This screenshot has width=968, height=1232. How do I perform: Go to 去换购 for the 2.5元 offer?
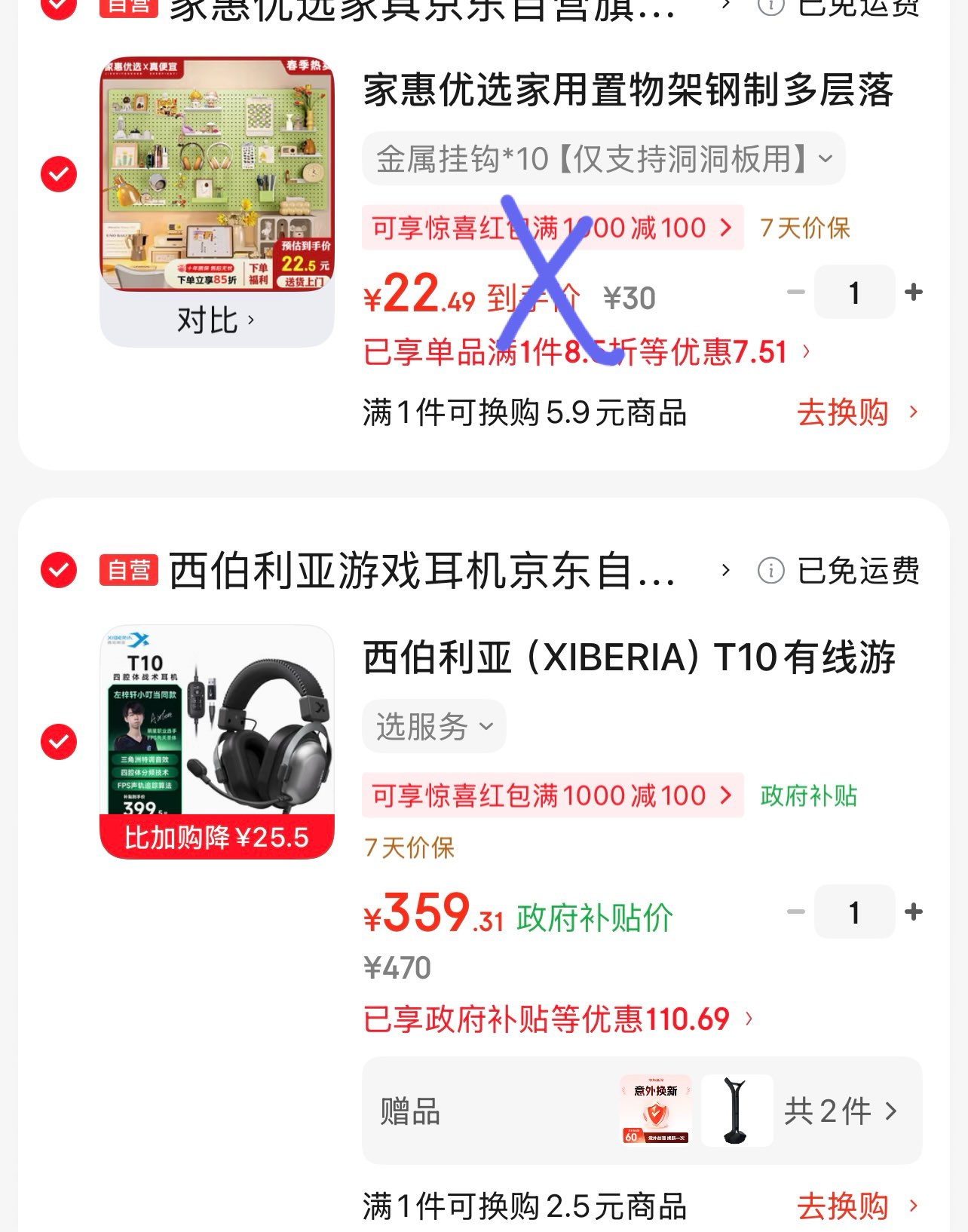(856, 1206)
